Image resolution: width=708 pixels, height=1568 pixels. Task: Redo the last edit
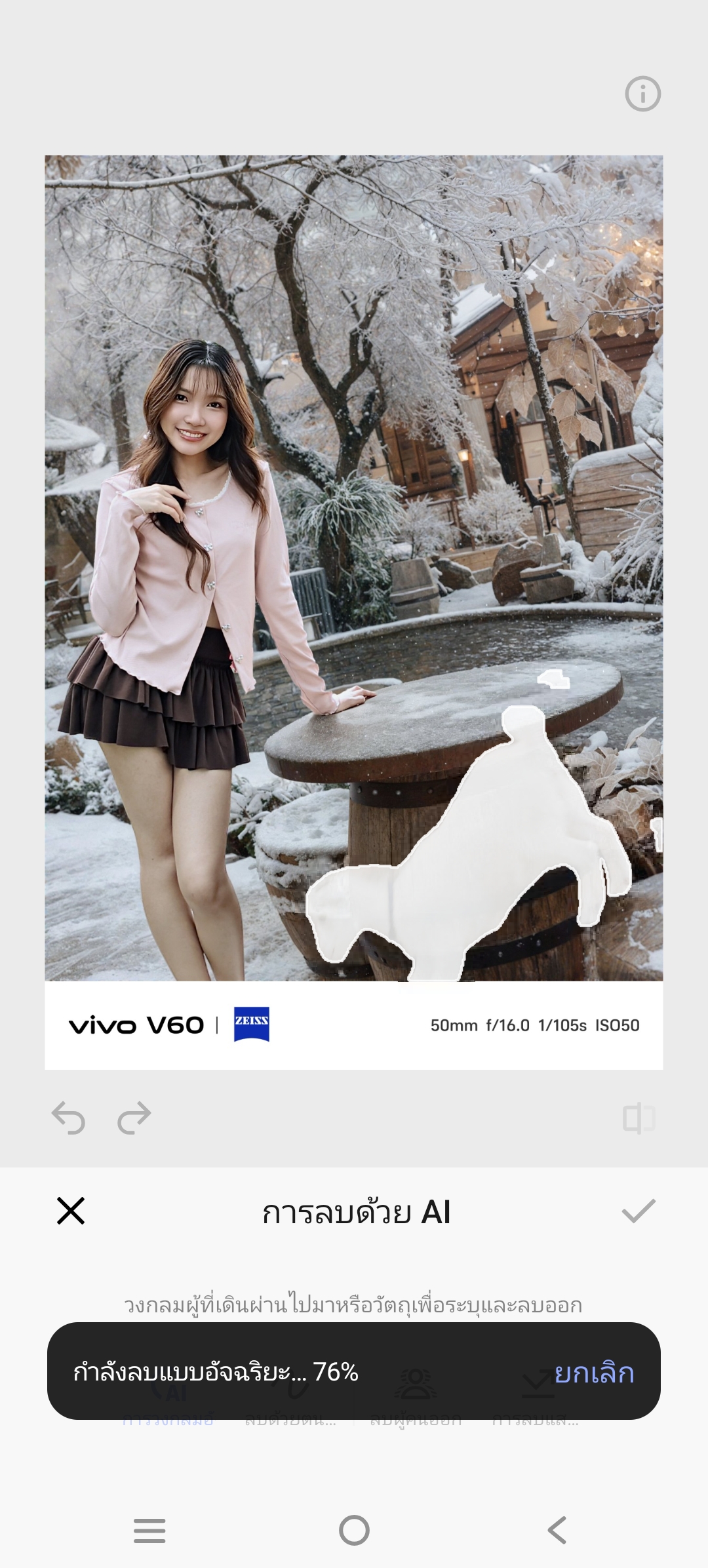point(134,1118)
